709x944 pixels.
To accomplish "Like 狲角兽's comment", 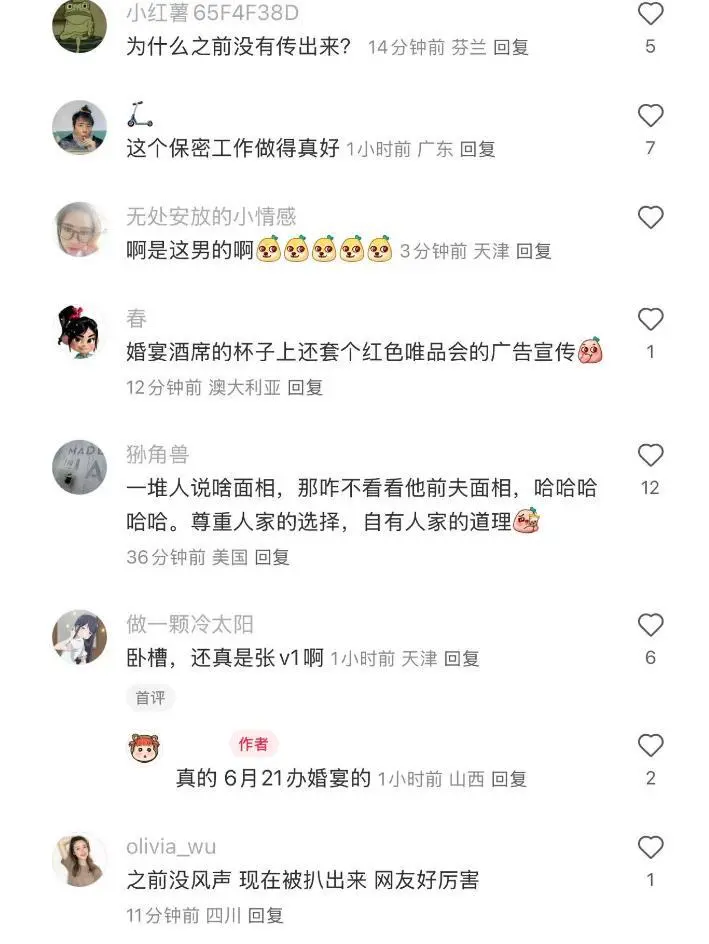I will click(651, 455).
